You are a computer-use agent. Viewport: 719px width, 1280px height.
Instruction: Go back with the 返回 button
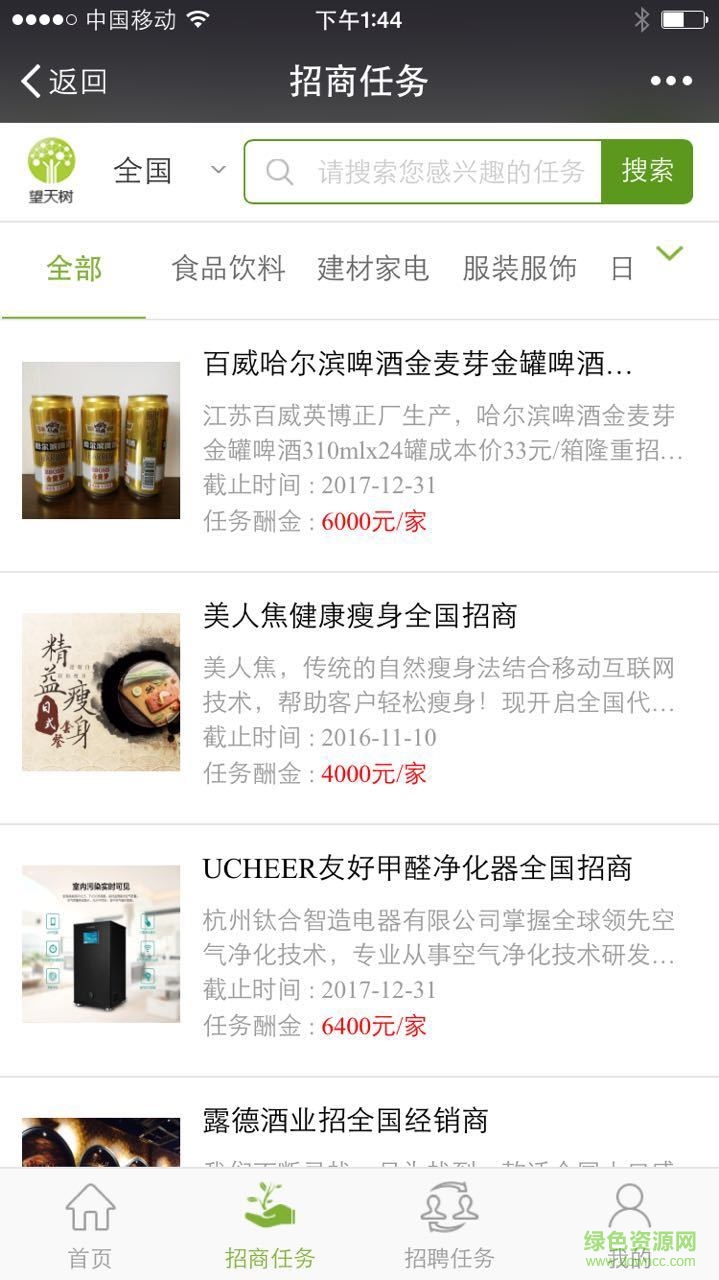64,81
